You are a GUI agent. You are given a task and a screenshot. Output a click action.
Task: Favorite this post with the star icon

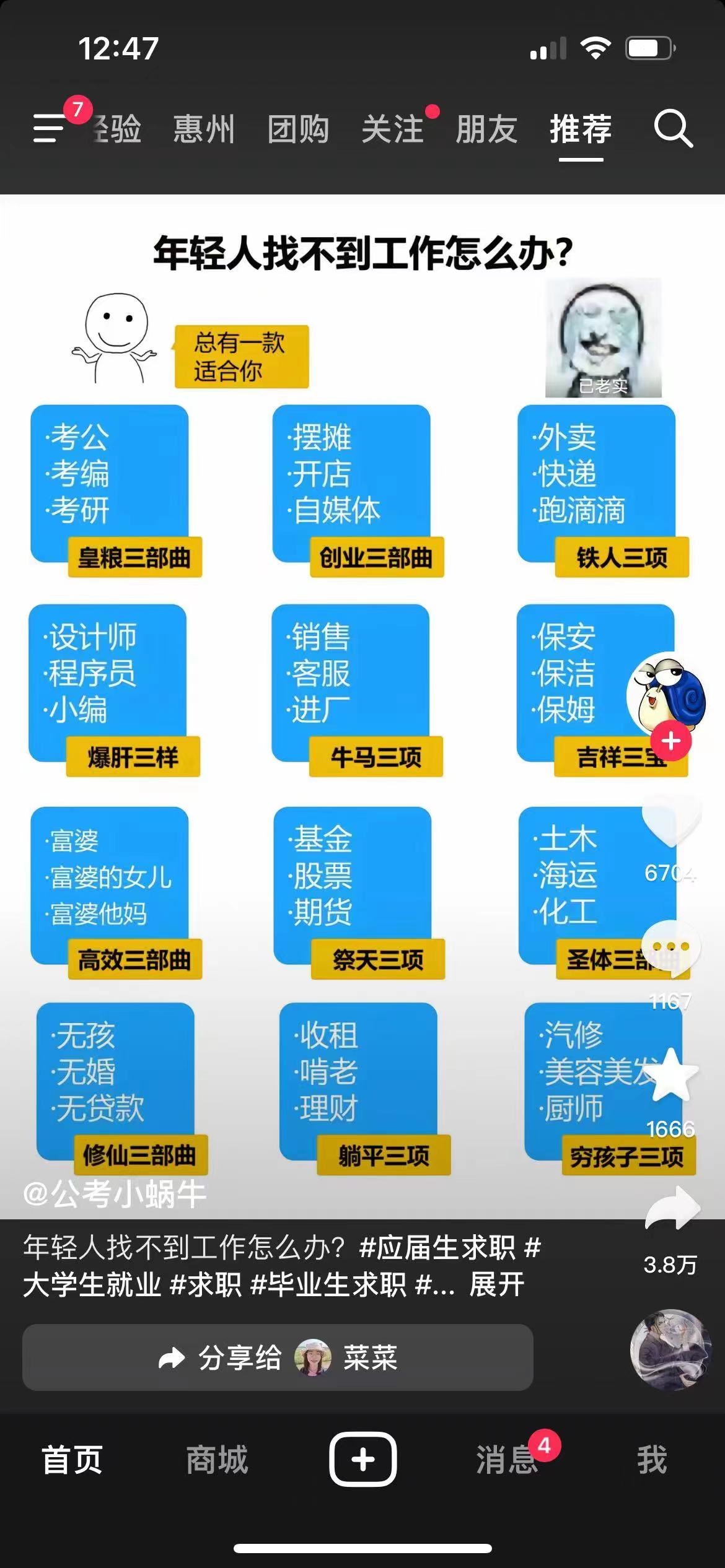tap(670, 1076)
